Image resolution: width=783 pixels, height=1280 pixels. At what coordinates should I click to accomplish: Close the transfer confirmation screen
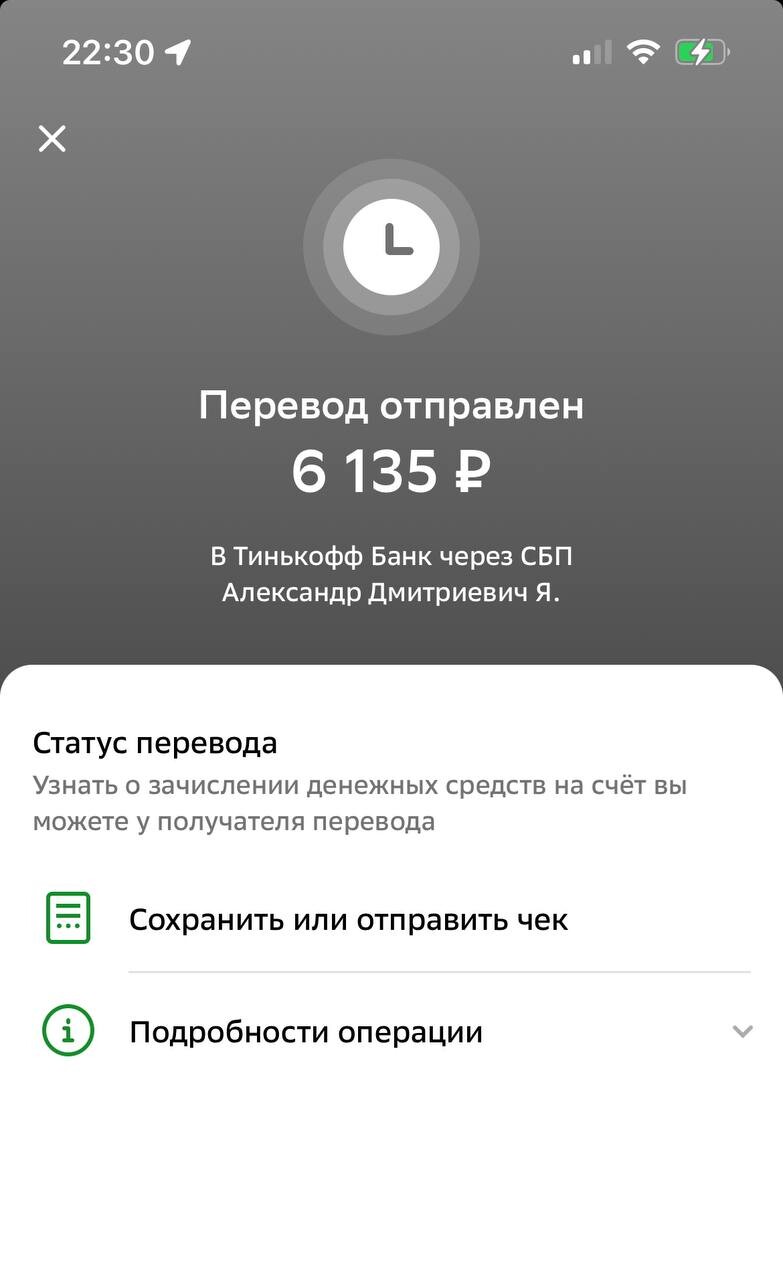pyautogui.click(x=52, y=138)
